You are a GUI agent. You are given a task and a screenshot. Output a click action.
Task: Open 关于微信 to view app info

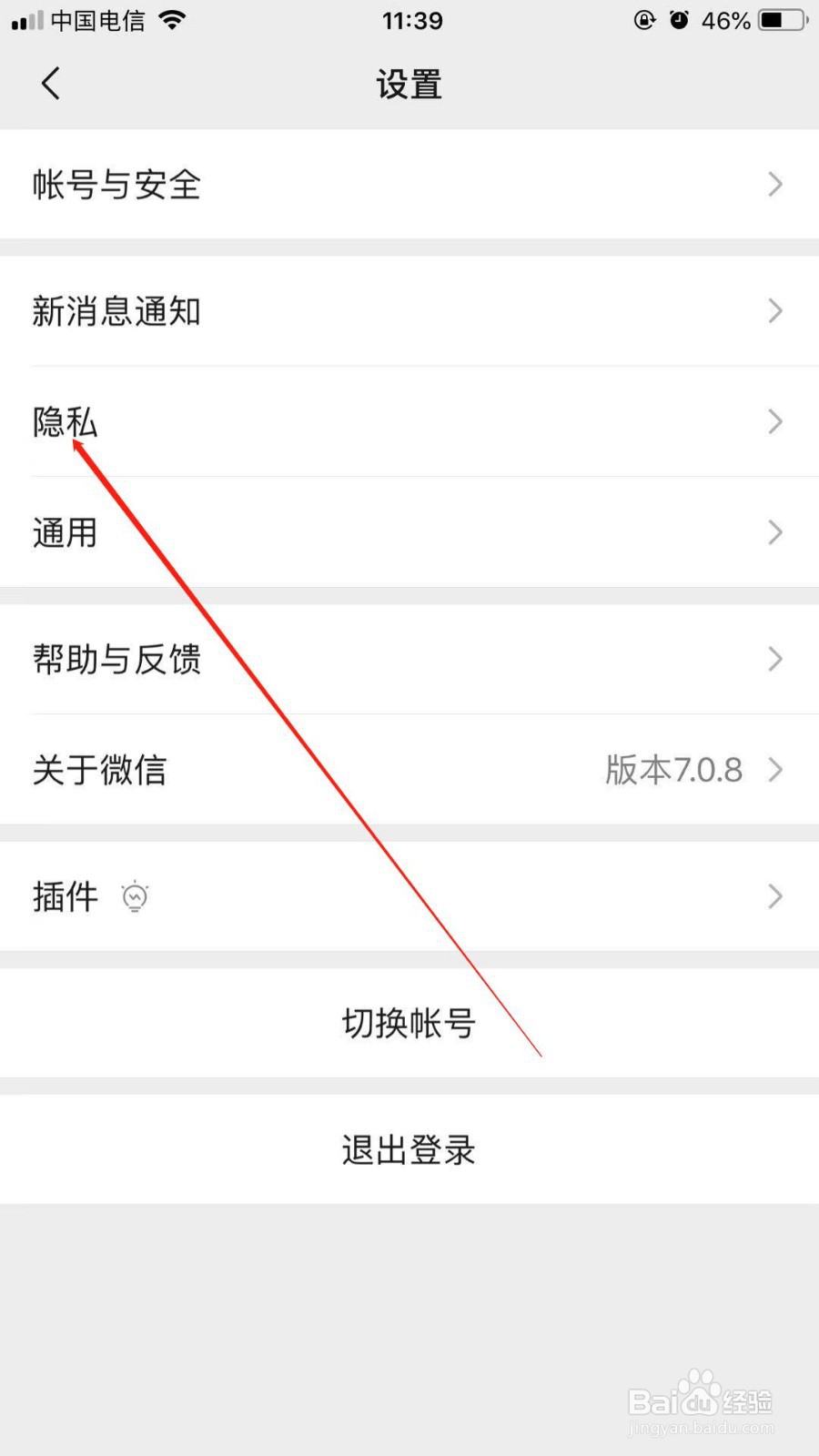click(100, 770)
